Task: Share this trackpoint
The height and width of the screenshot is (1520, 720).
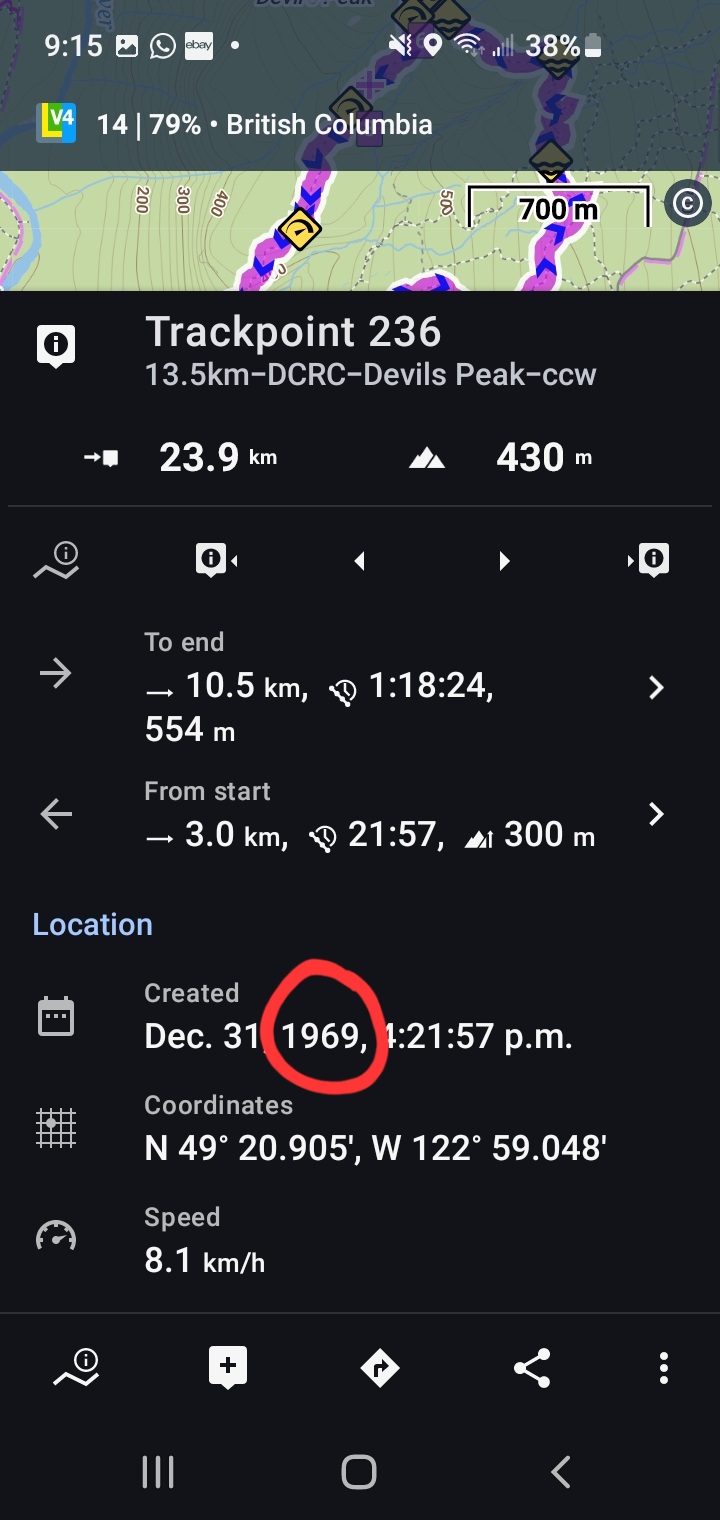Action: click(531, 1368)
